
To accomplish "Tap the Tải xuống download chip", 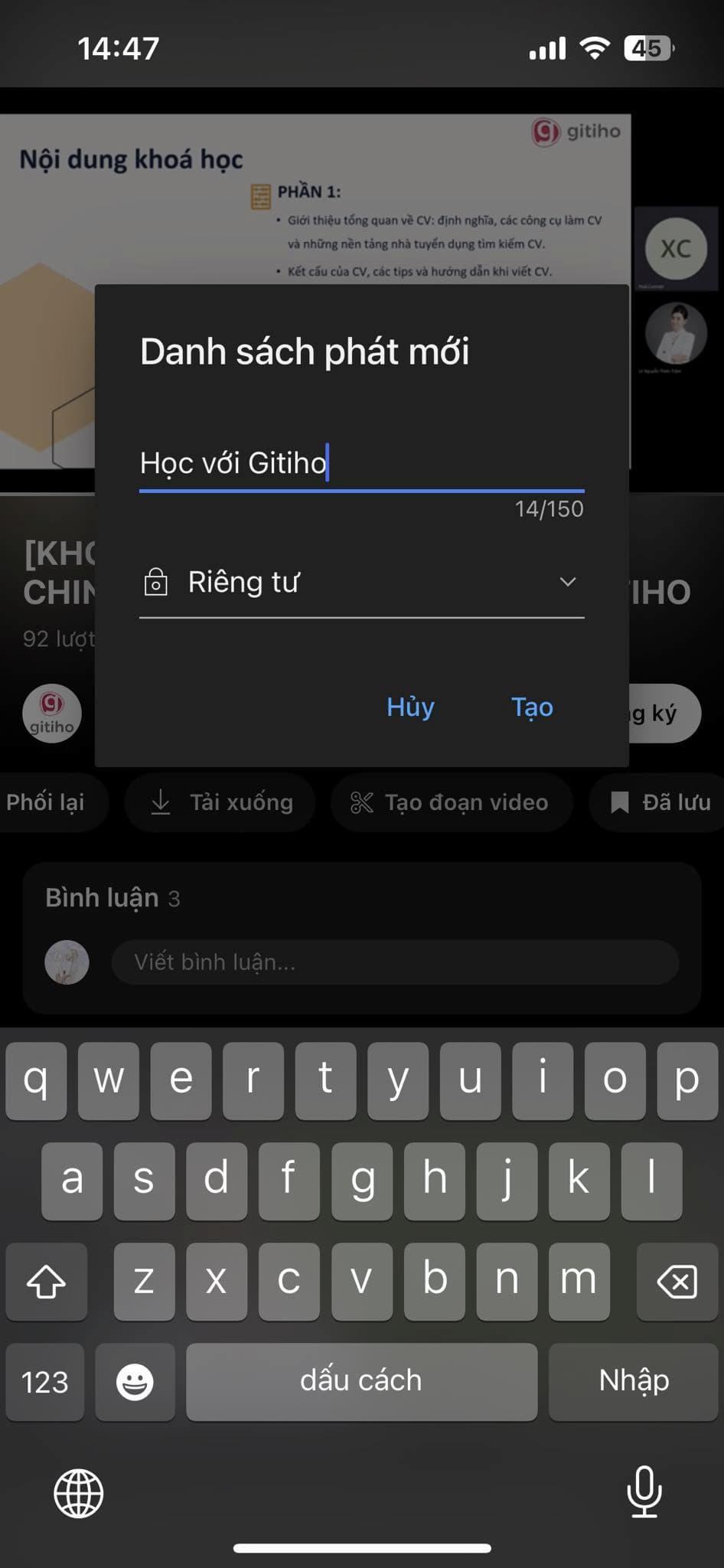I will click(220, 802).
